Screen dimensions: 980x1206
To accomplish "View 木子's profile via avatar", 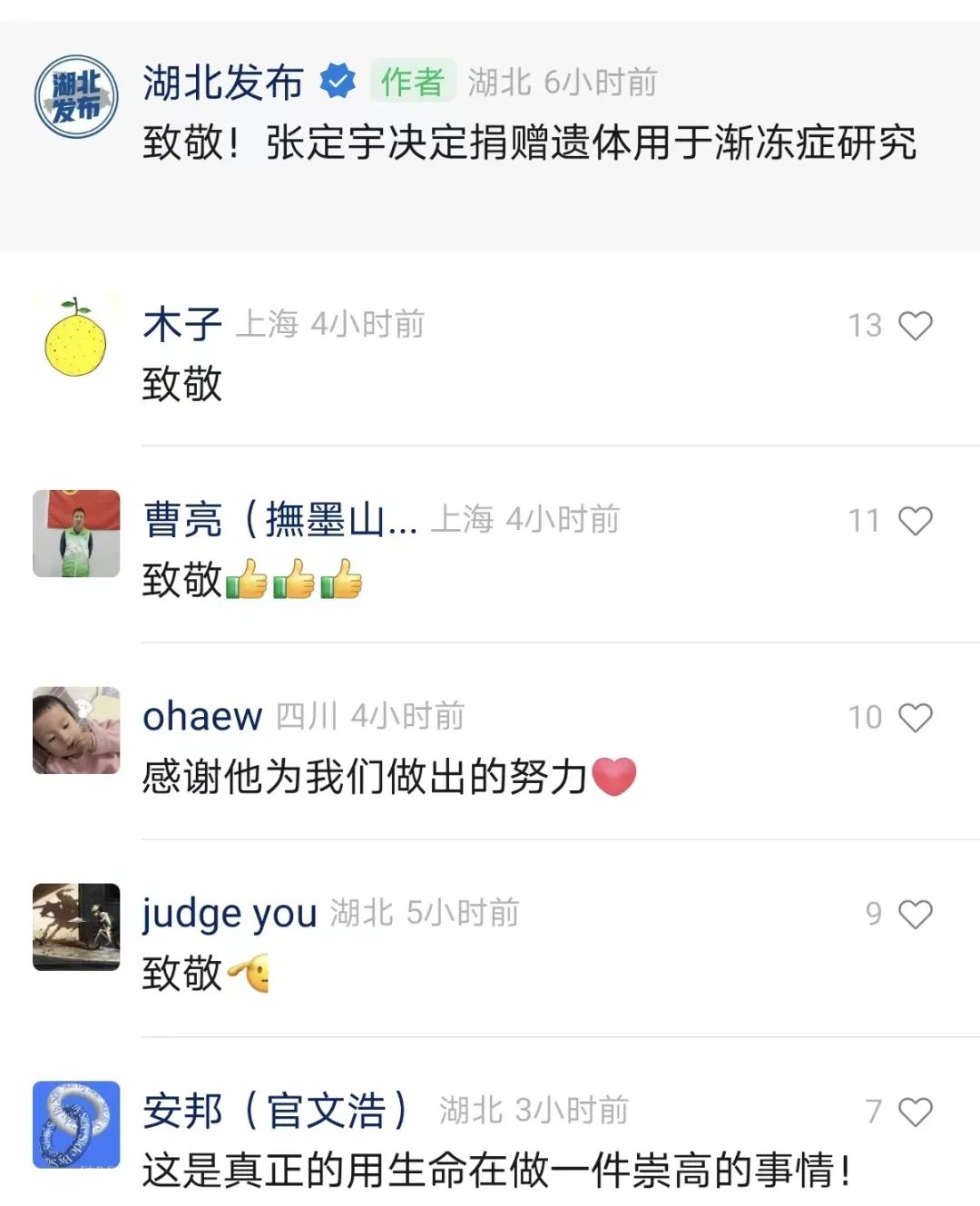I will pos(76,338).
